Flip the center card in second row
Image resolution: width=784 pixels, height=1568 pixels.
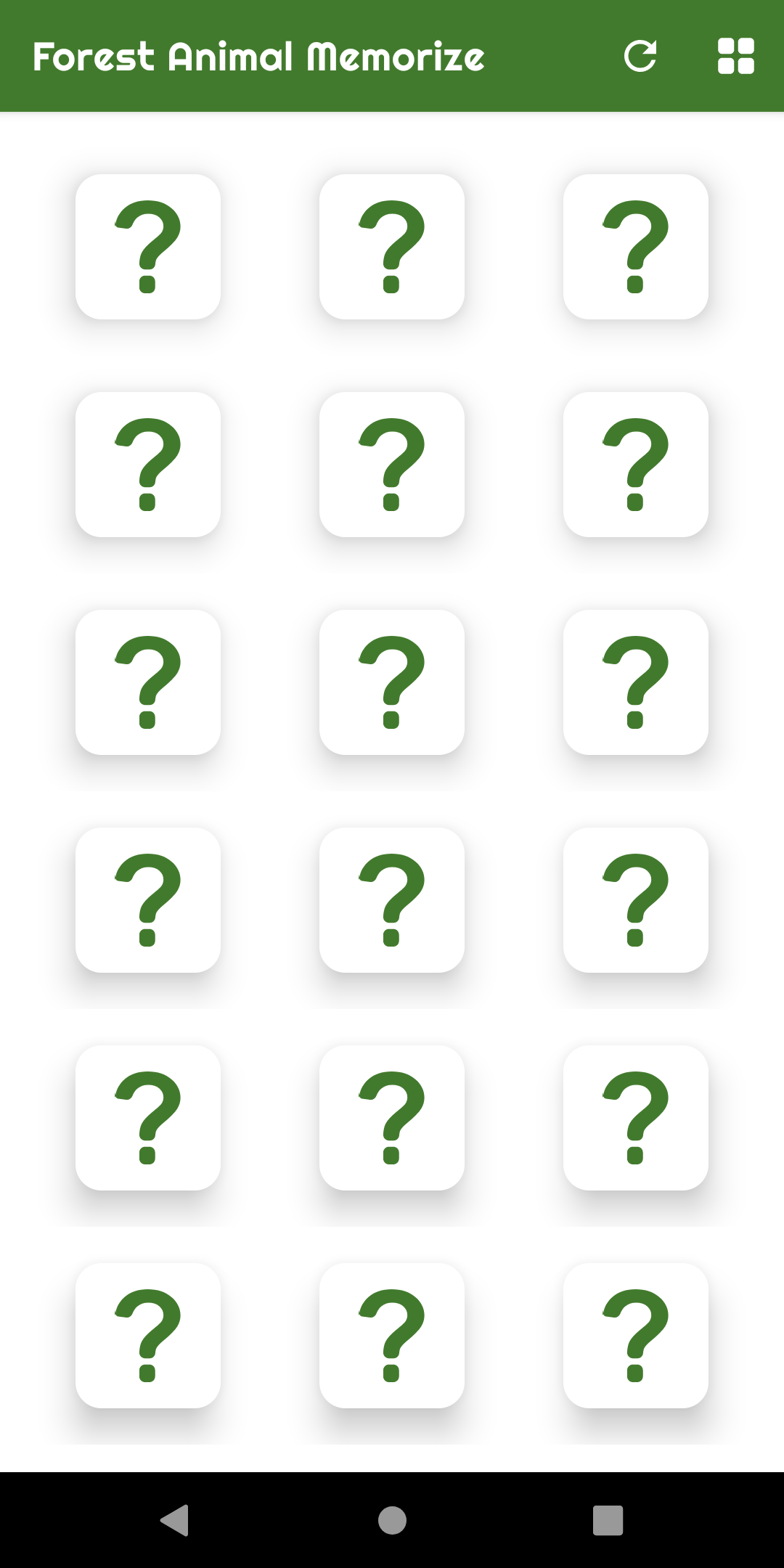(x=392, y=465)
